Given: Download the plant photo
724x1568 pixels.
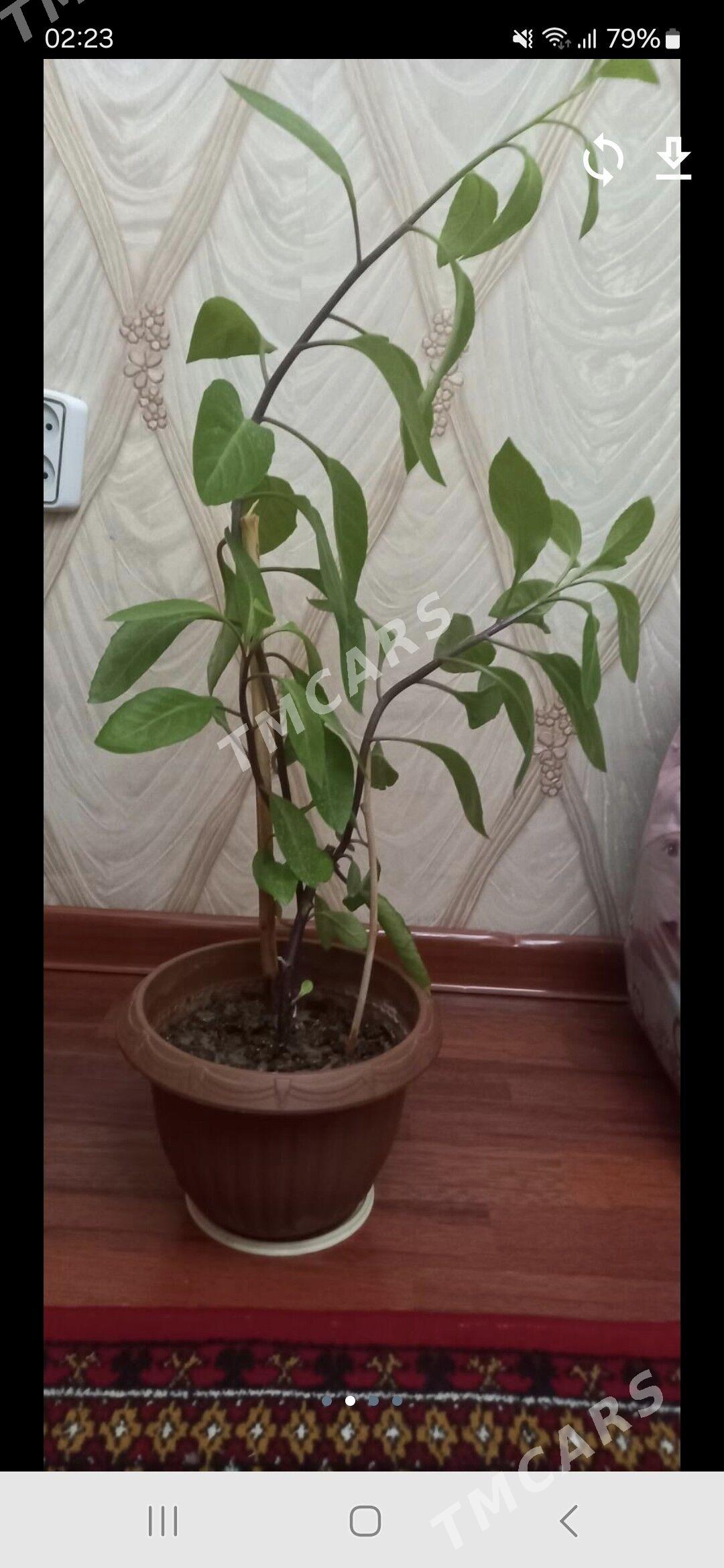Looking at the screenshot, I should pos(673,158).
